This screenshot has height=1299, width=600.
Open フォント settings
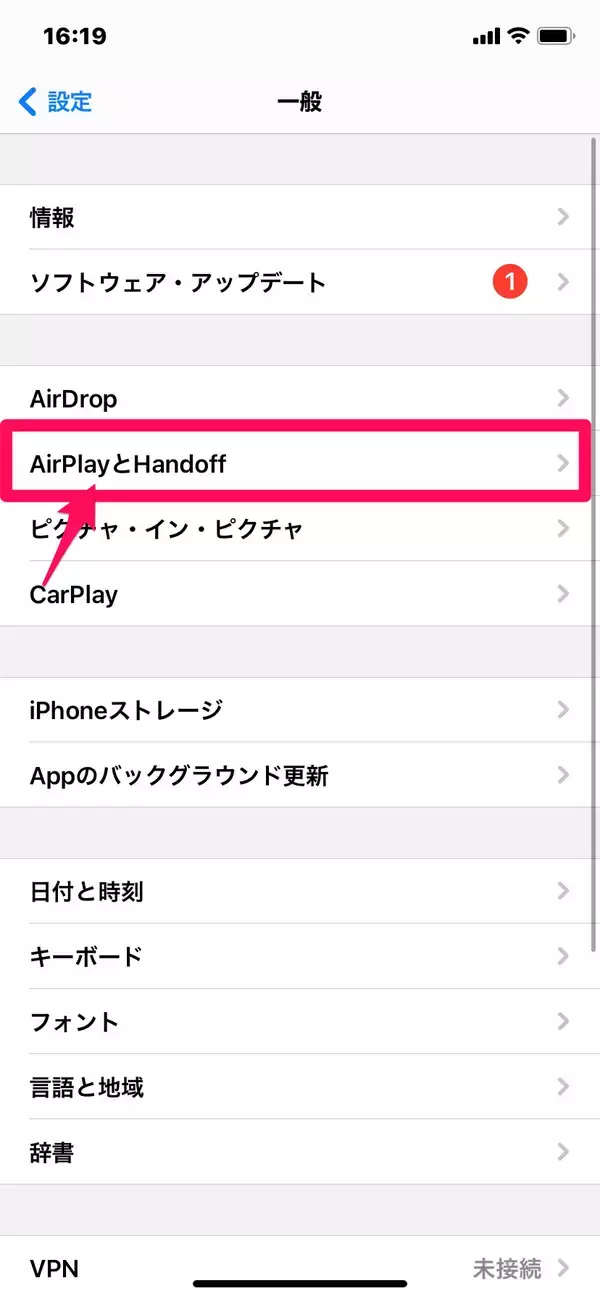click(300, 1021)
